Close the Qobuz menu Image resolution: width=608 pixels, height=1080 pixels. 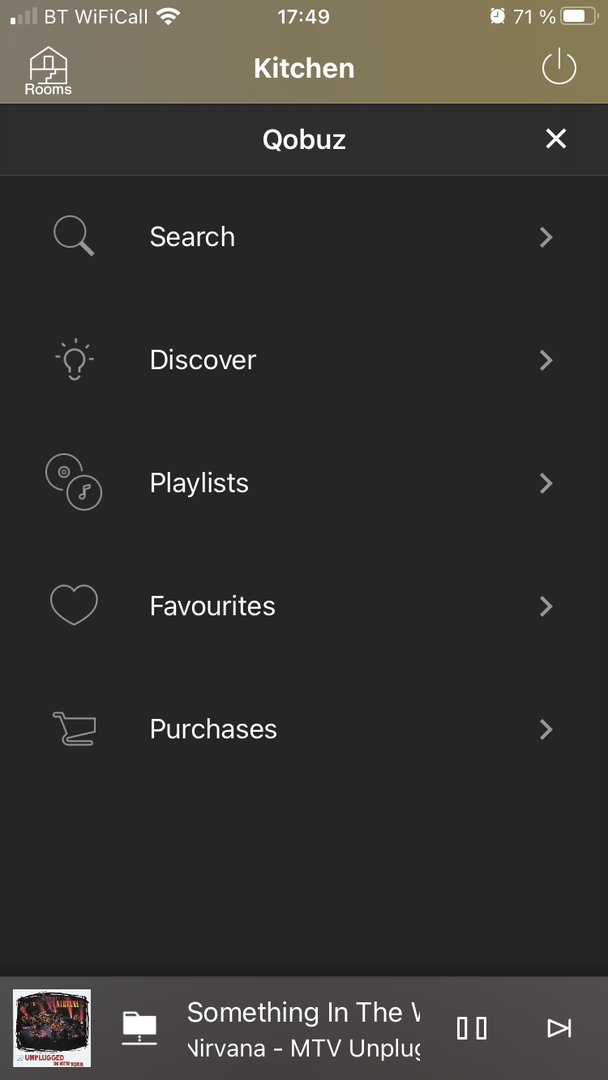[x=556, y=139]
